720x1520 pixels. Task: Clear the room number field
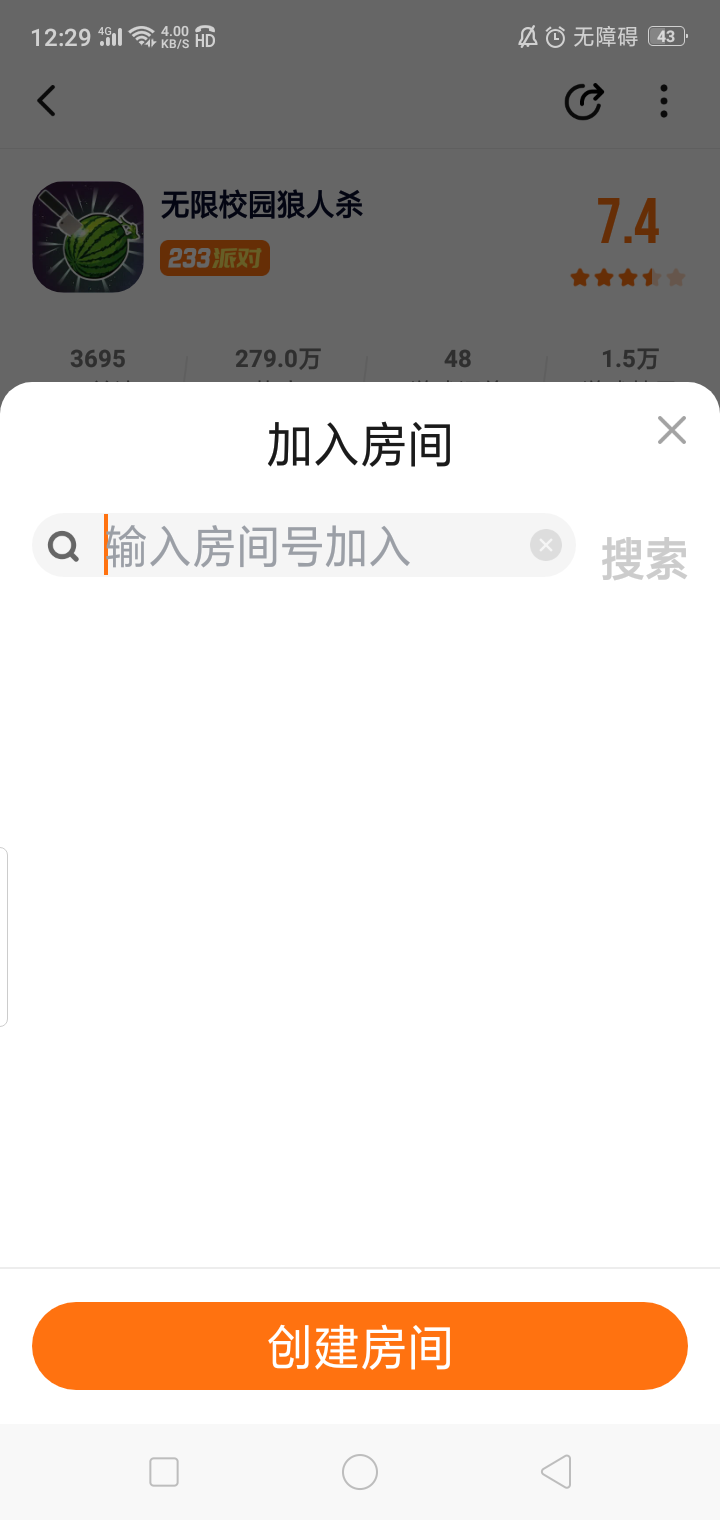(x=545, y=545)
